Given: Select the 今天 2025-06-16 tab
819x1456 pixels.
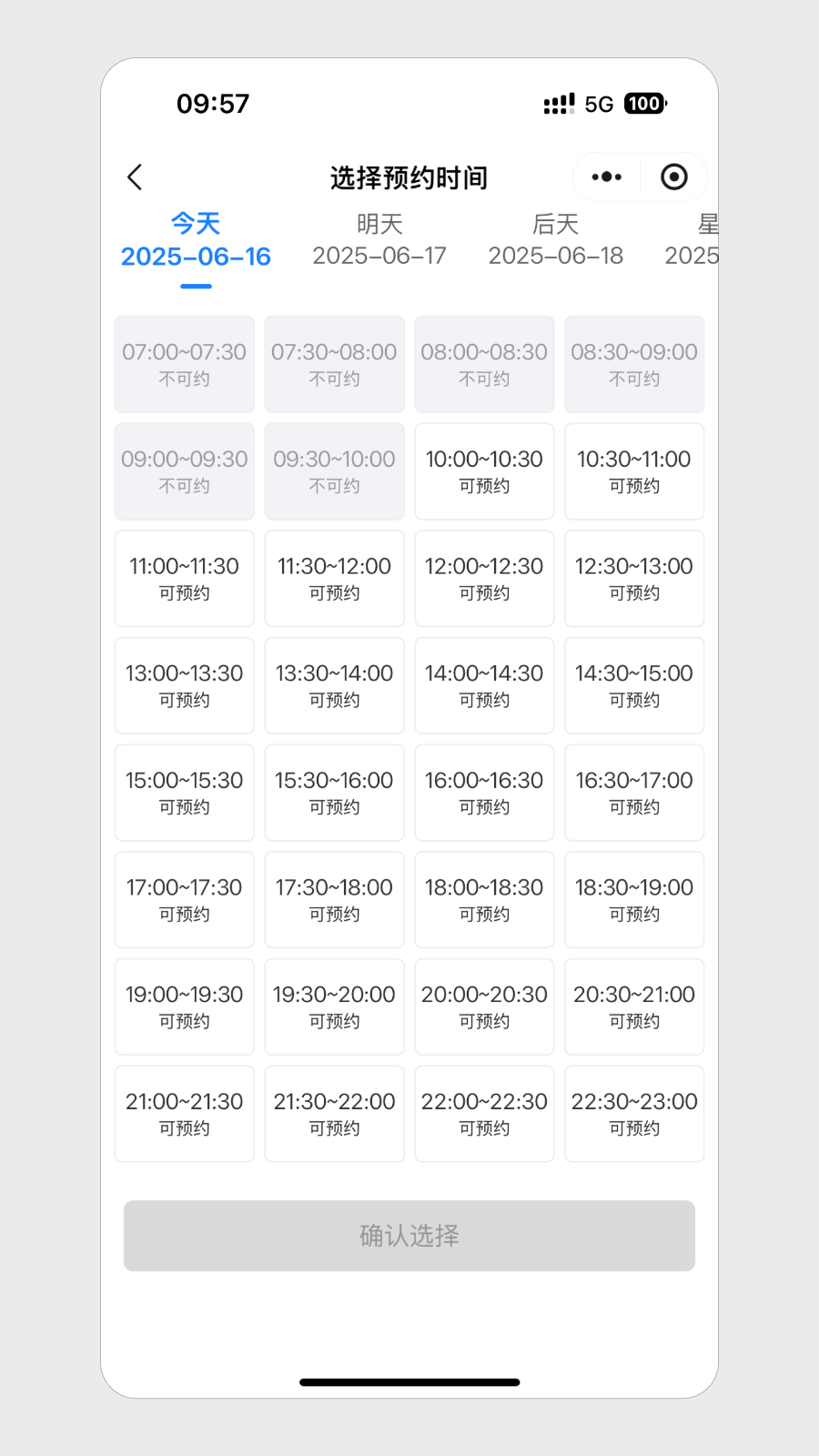Looking at the screenshot, I should pyautogui.click(x=196, y=240).
